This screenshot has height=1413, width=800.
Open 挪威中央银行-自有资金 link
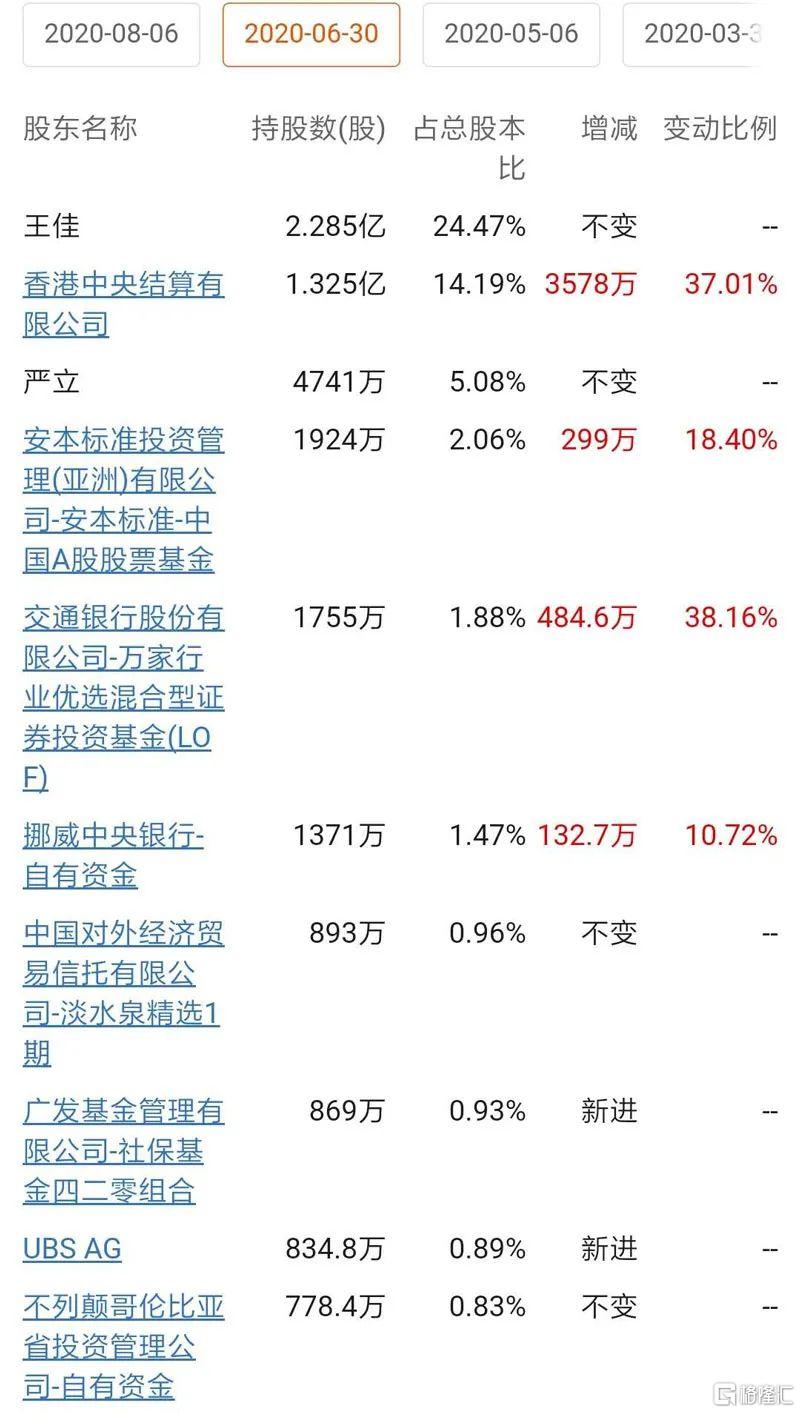[113, 856]
